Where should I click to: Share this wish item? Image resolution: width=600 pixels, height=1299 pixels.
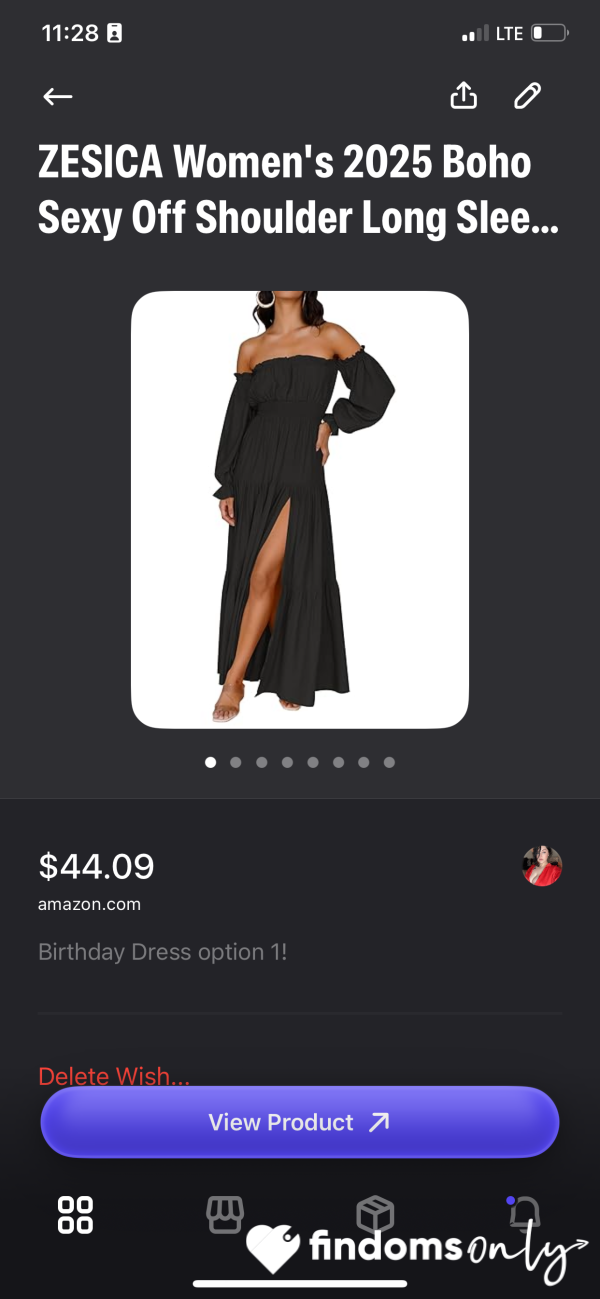pyautogui.click(x=464, y=95)
